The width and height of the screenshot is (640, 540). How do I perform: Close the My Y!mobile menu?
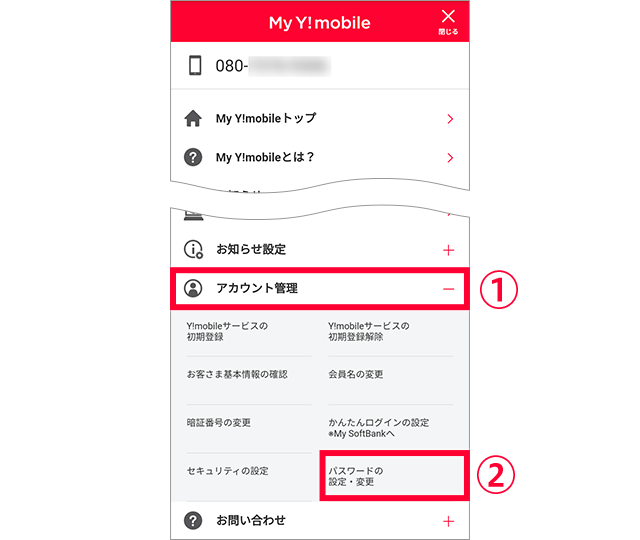pyautogui.click(x=448, y=20)
